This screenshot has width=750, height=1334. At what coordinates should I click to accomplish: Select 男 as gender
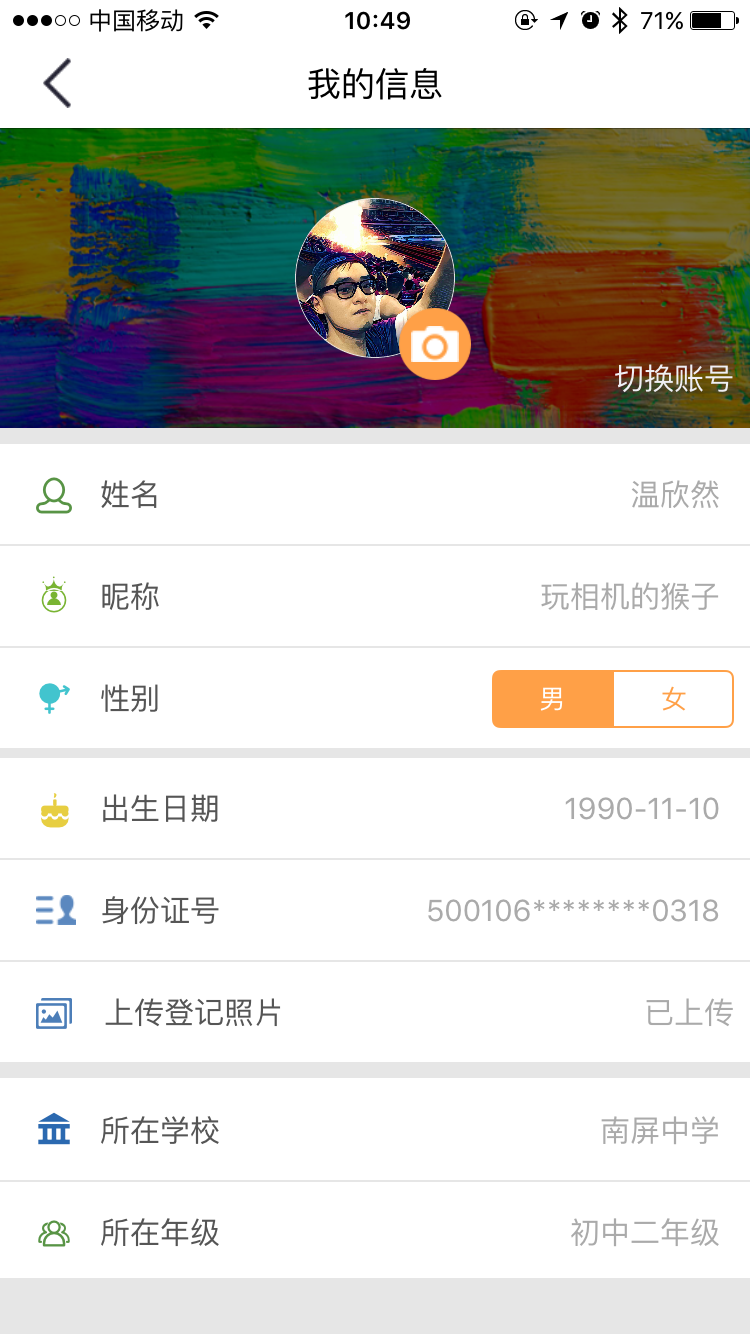(x=552, y=699)
